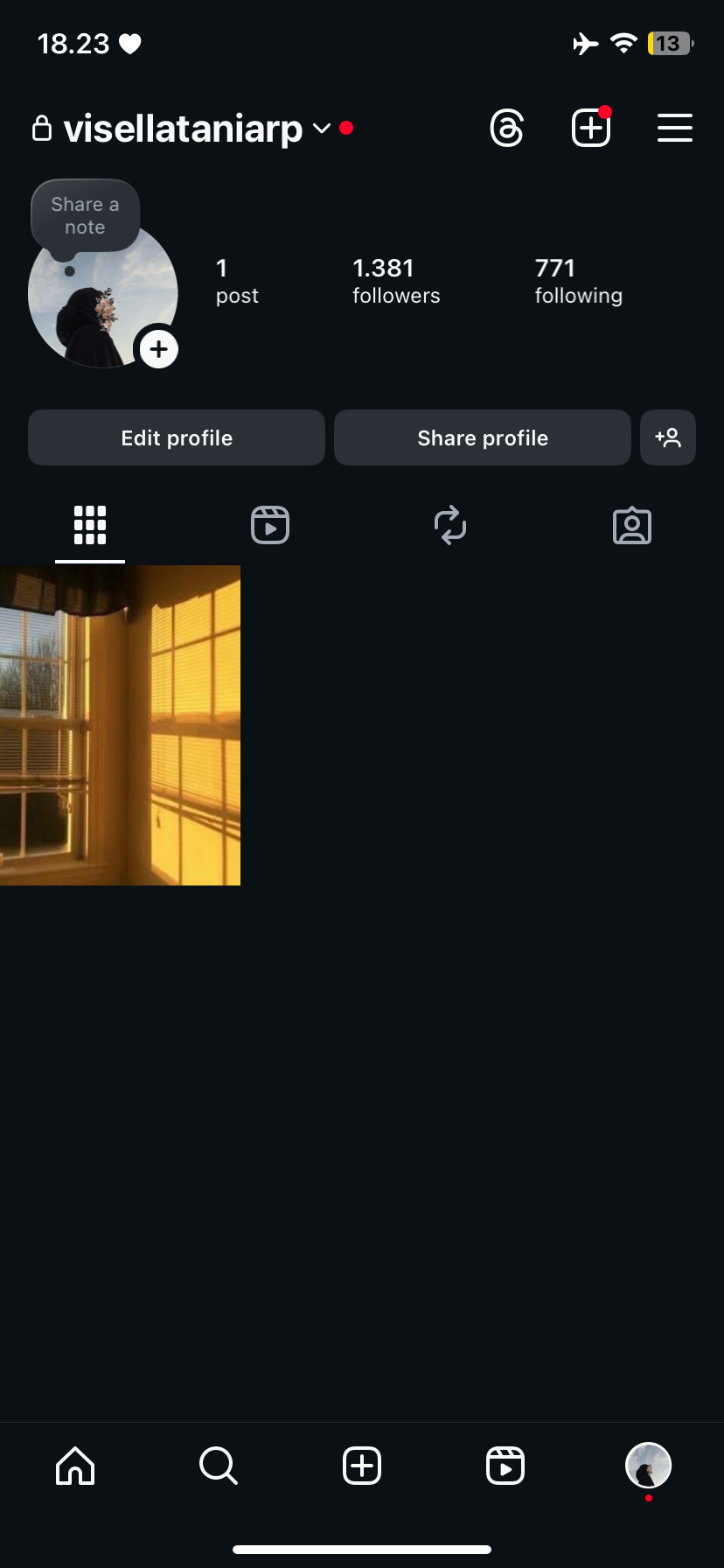Image resolution: width=724 pixels, height=1568 pixels.
Task: View the 771 following list
Action: coord(578,281)
